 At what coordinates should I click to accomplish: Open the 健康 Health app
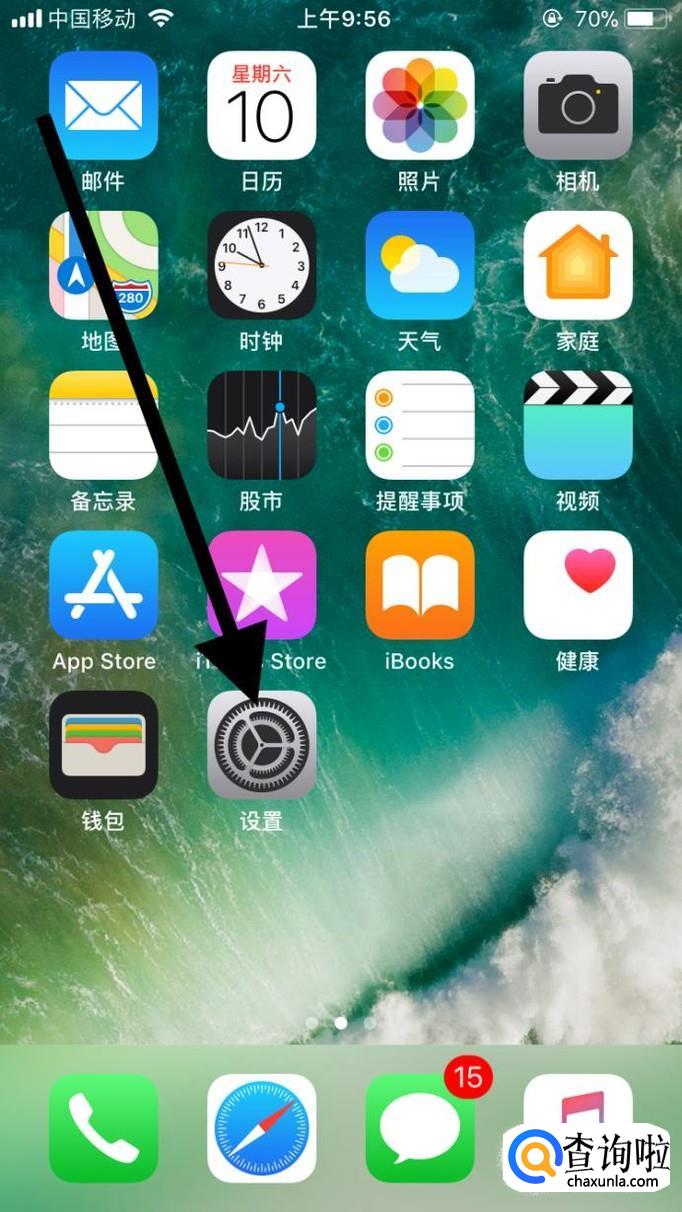578,585
